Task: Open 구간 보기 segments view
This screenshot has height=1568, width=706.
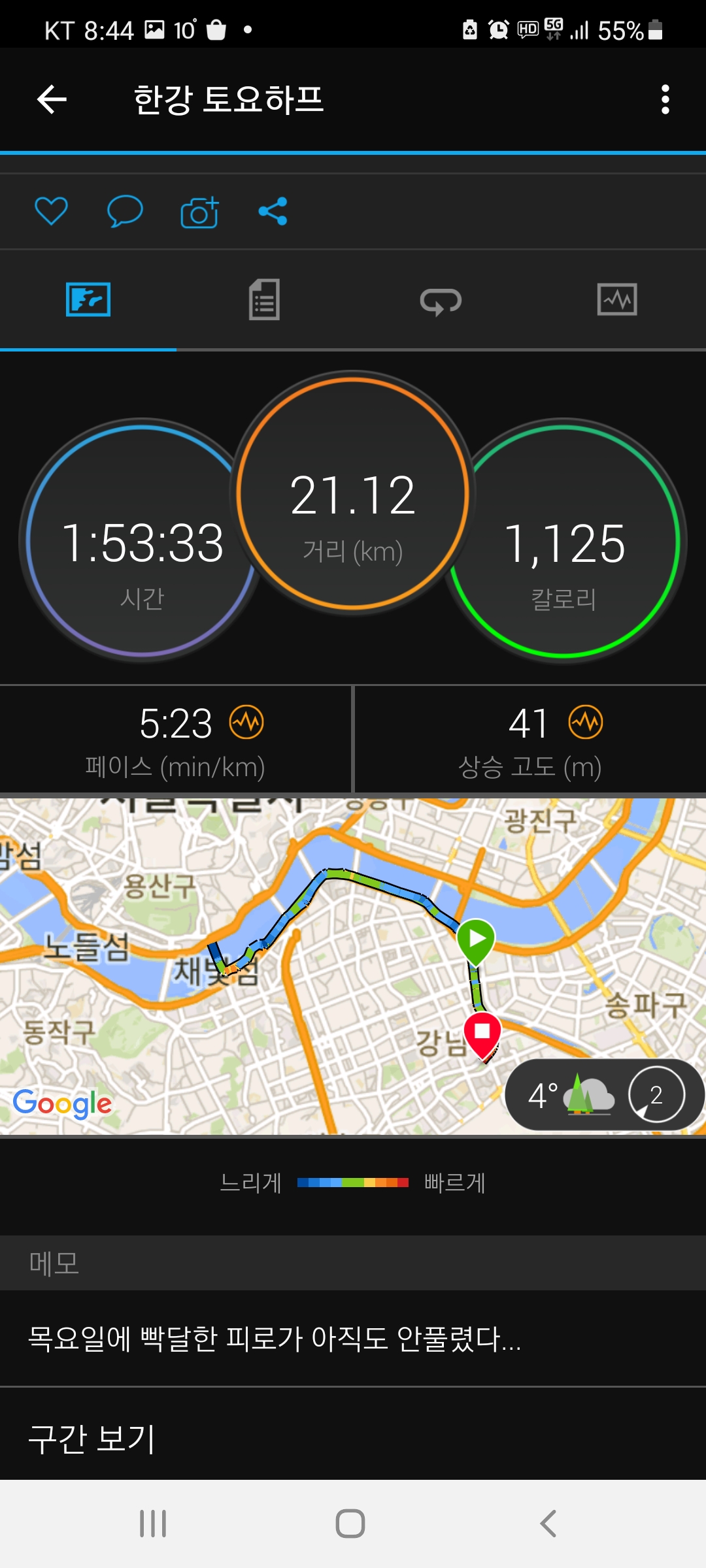Action: (92, 1439)
